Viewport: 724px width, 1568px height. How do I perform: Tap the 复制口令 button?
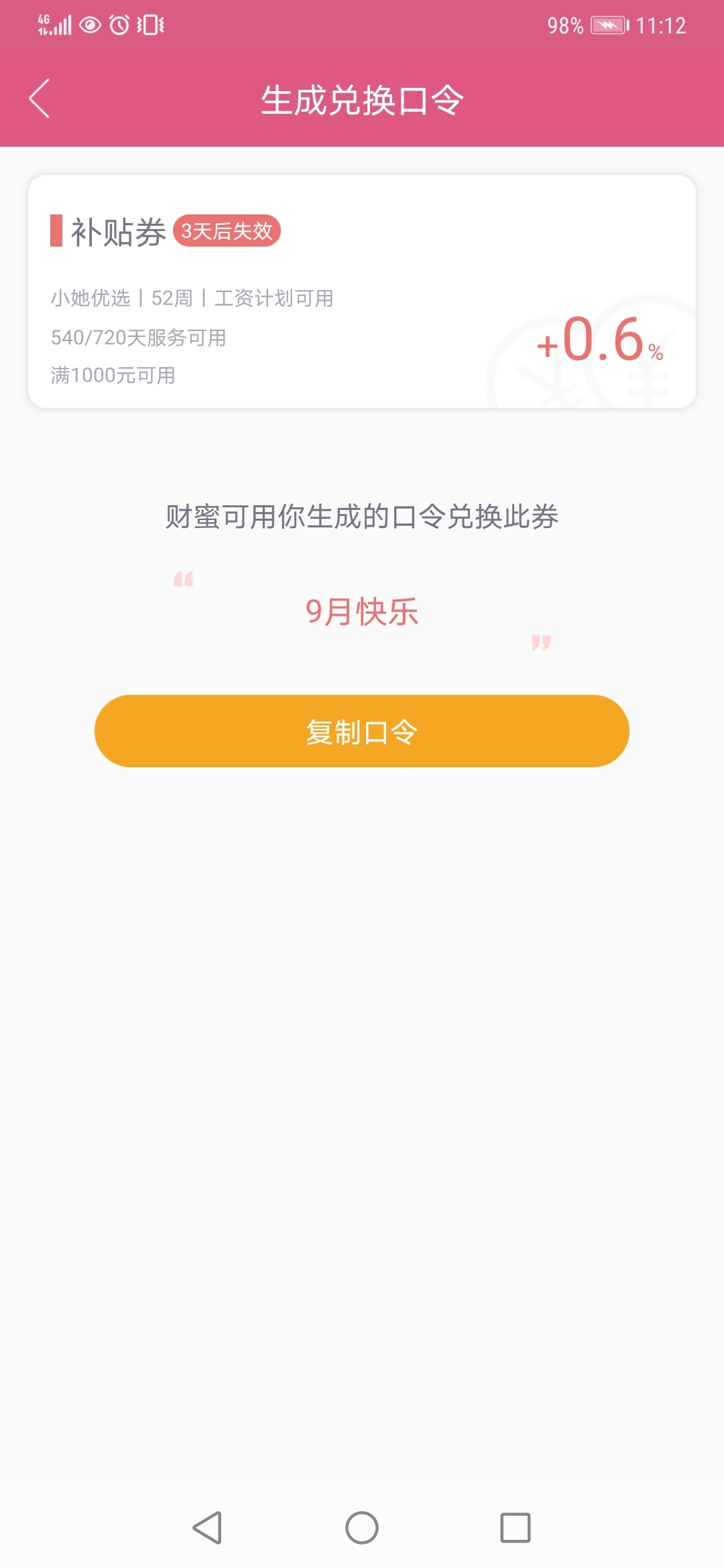click(x=362, y=731)
